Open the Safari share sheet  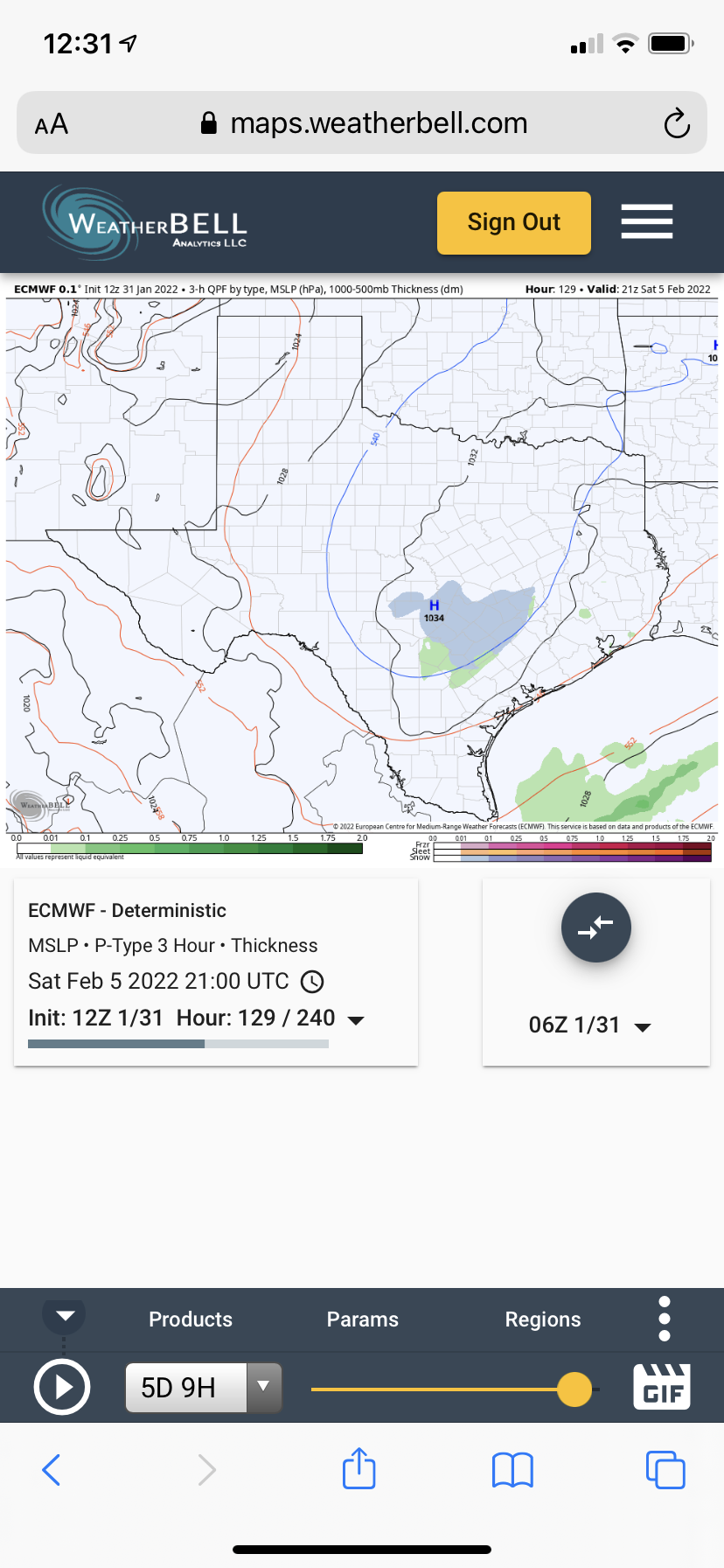[x=359, y=1468]
